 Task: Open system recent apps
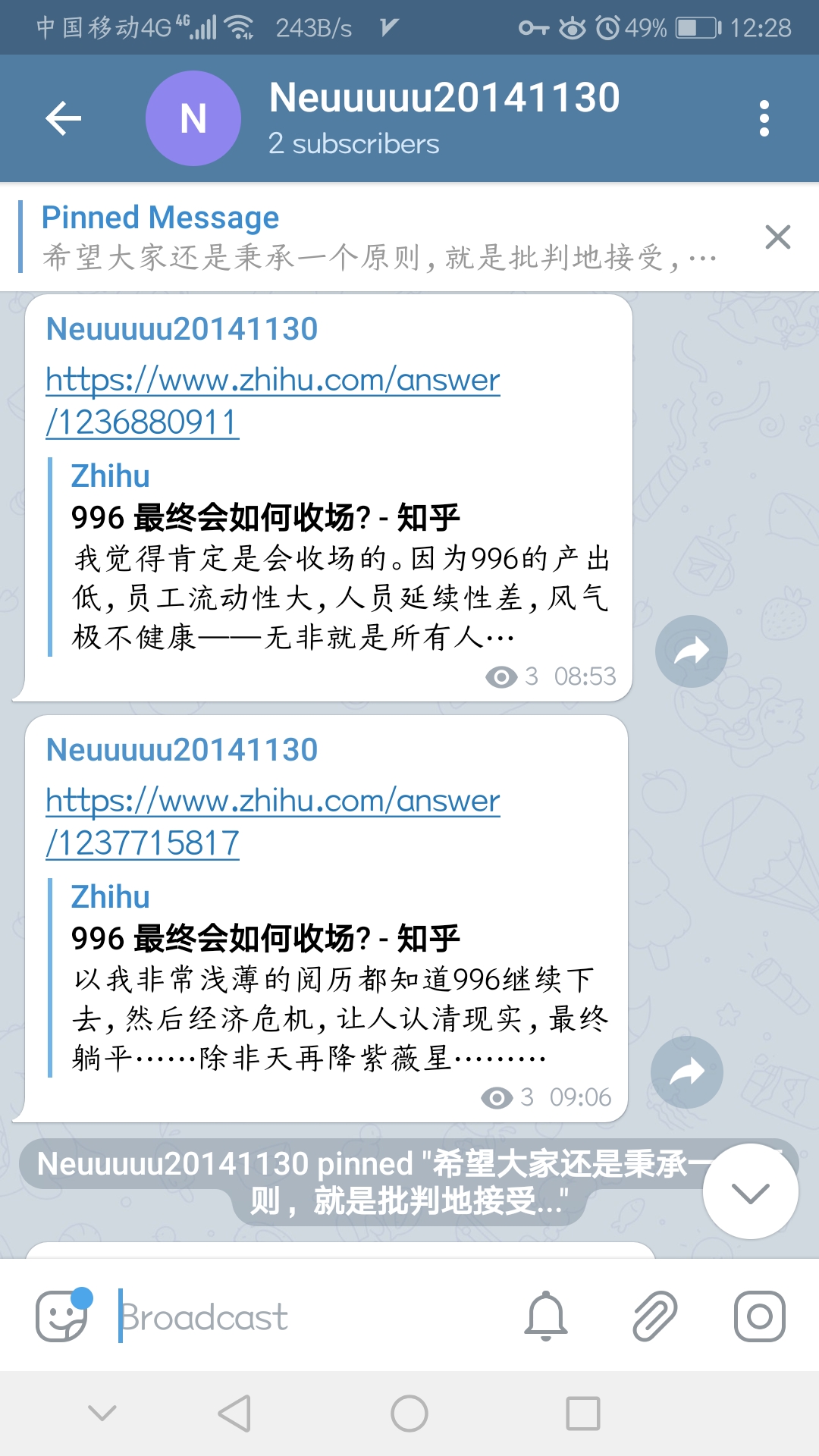click(582, 1414)
